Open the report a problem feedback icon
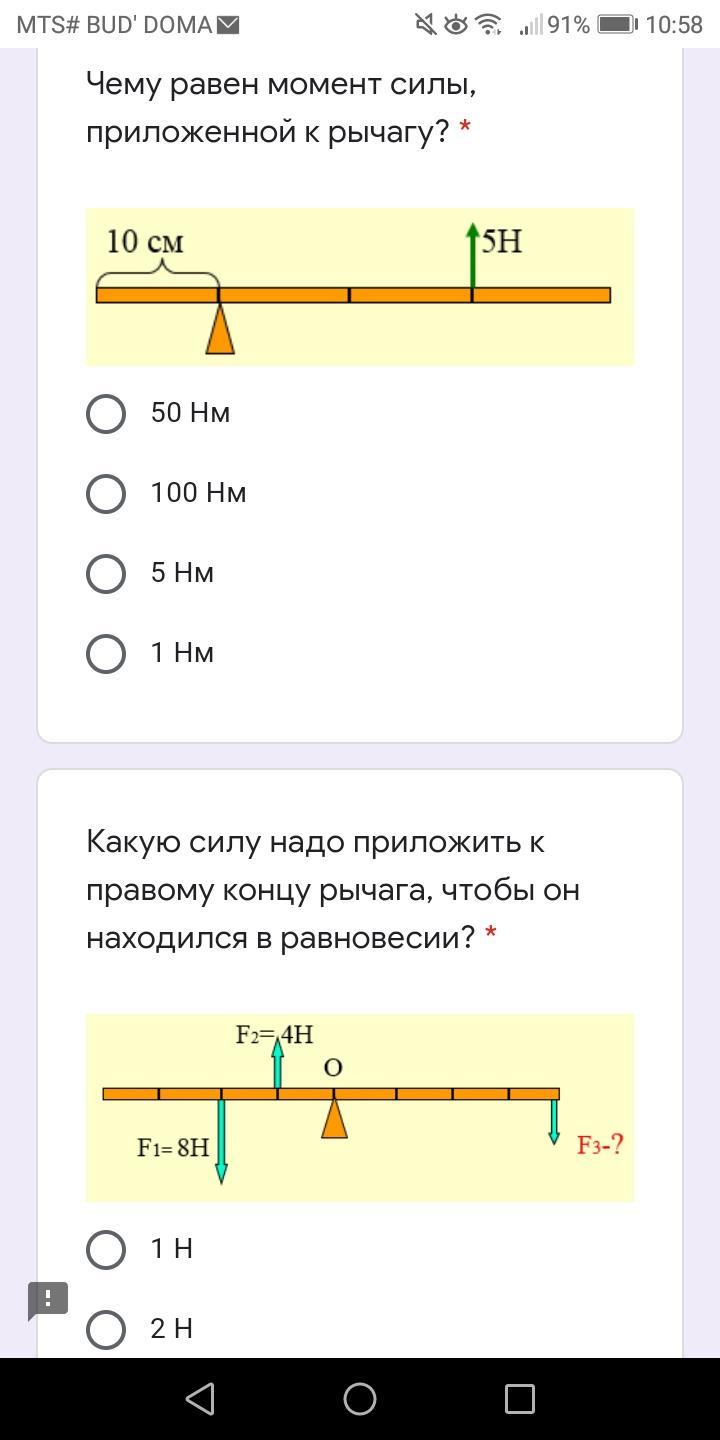Screen dimensions: 720x1440 (47, 1299)
